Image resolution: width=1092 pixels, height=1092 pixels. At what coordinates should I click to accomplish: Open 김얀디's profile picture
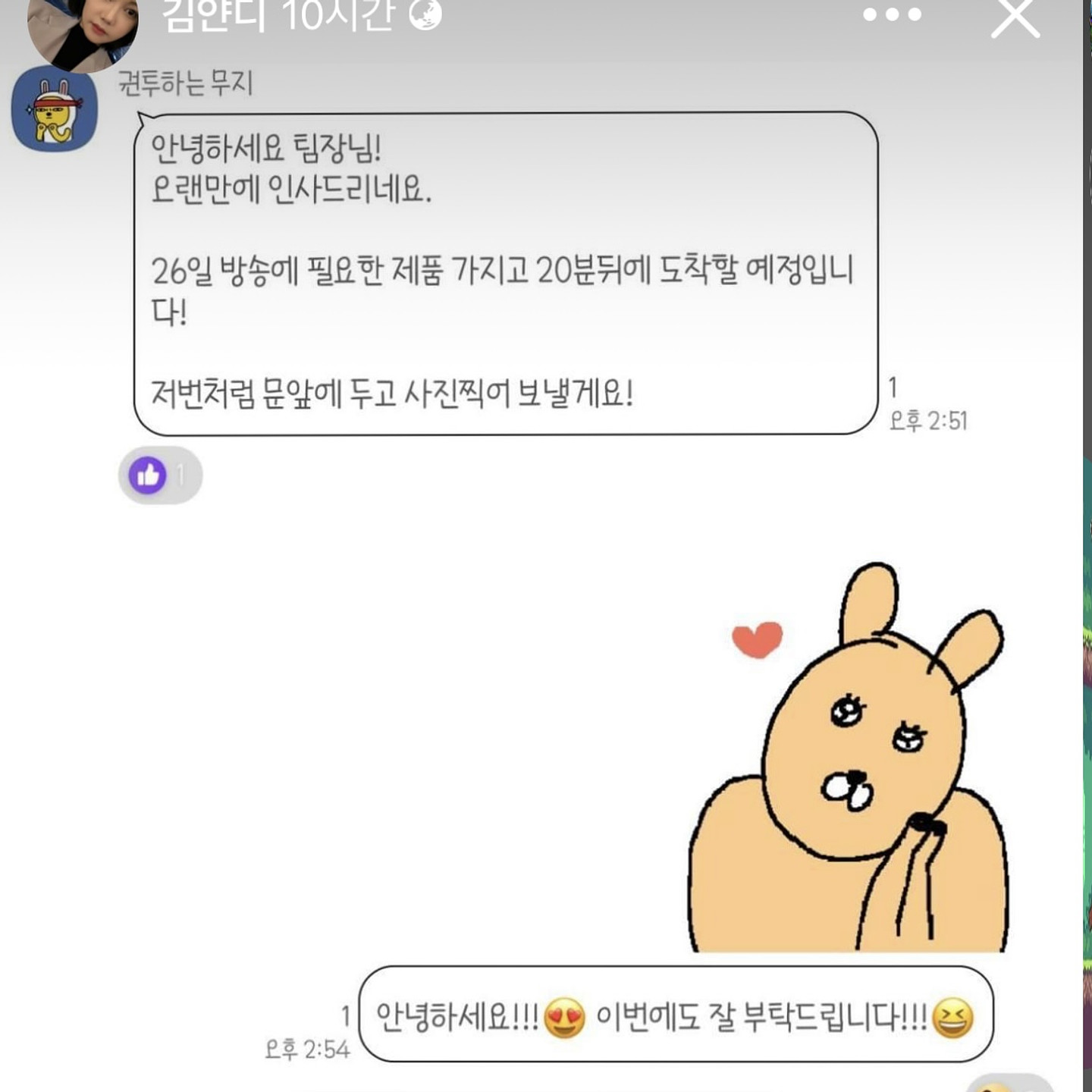pyautogui.click(x=82, y=30)
